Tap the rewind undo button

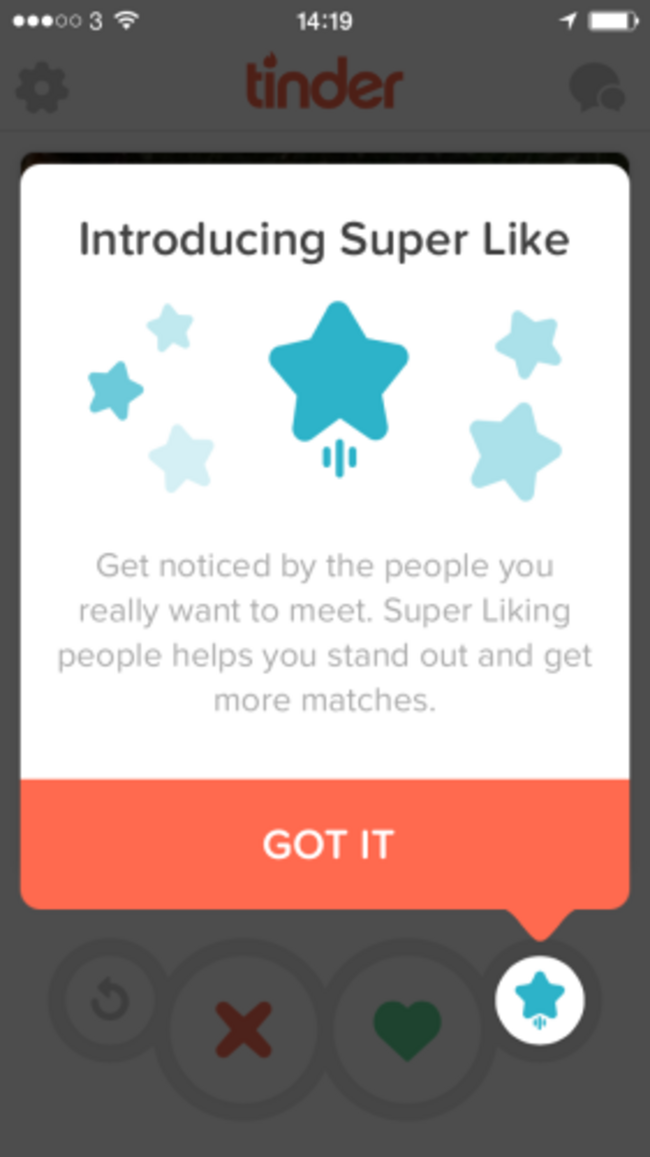click(110, 999)
